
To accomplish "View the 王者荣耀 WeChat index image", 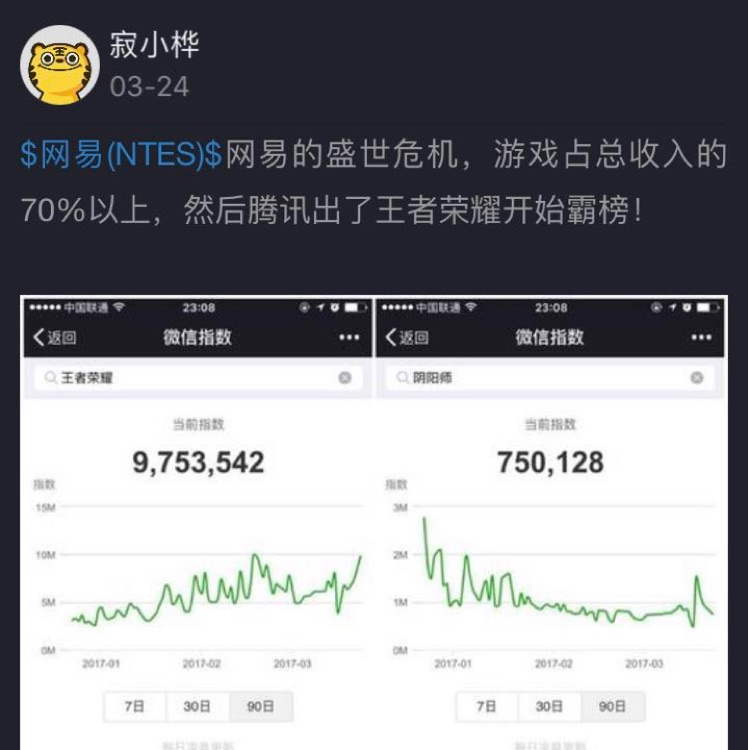I will point(198,520).
